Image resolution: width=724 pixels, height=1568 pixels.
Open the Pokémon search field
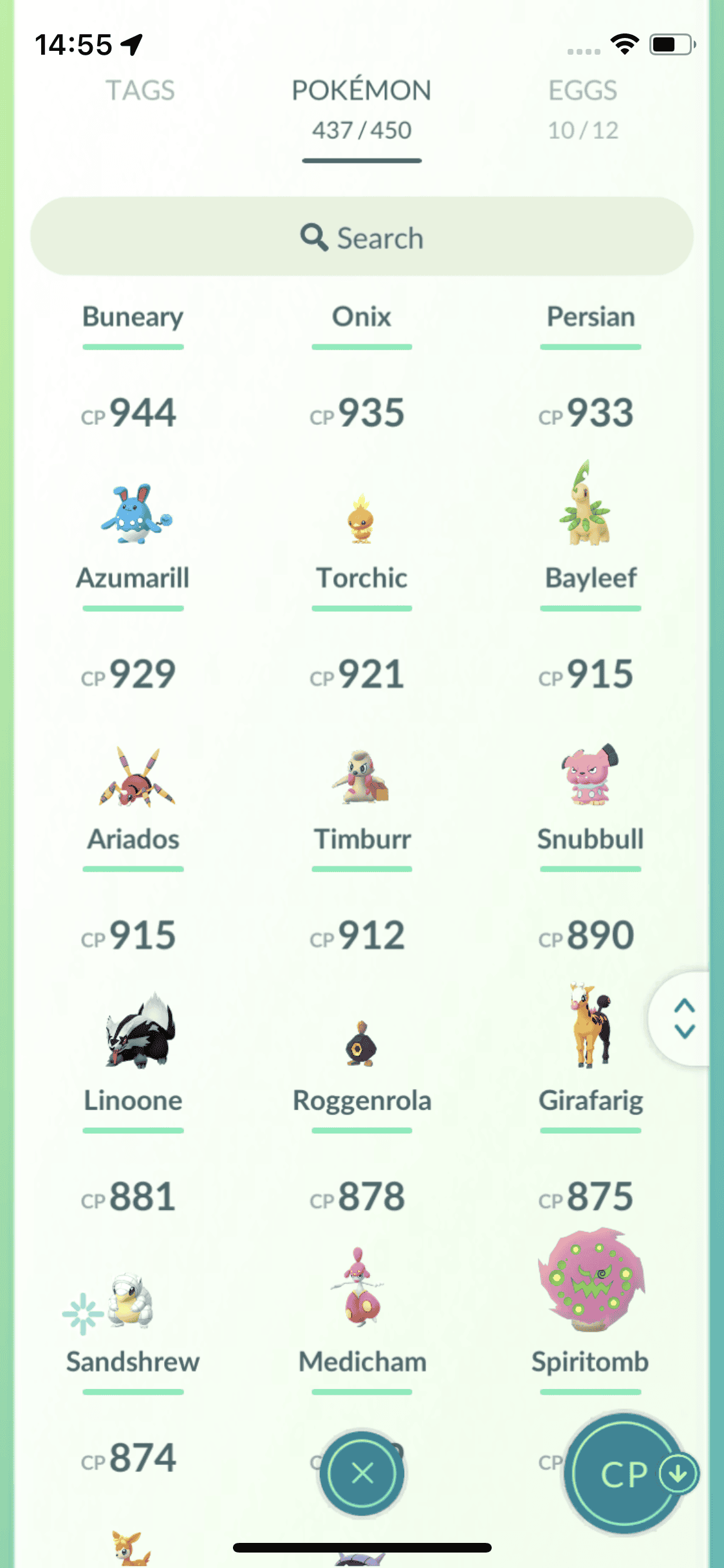click(362, 237)
